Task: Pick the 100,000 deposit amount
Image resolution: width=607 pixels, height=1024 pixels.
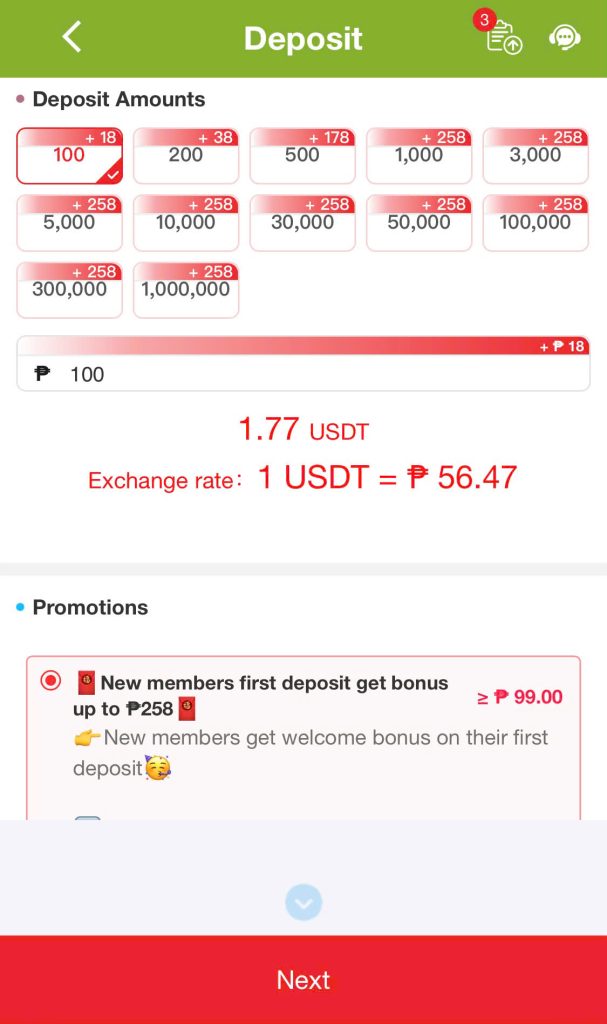Action: [x=535, y=223]
